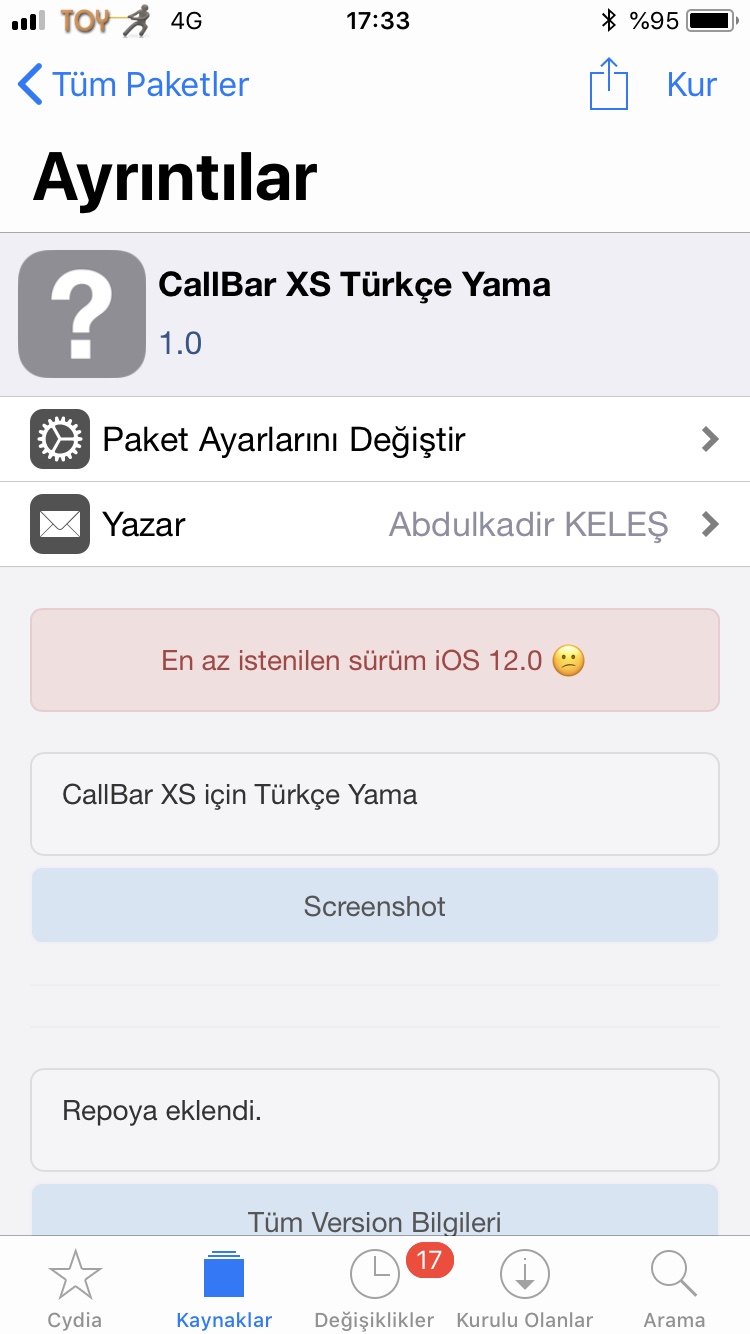This screenshot has height=1334, width=750.
Task: Tap the Kurulu Olanlar installed icon
Action: click(523, 1273)
